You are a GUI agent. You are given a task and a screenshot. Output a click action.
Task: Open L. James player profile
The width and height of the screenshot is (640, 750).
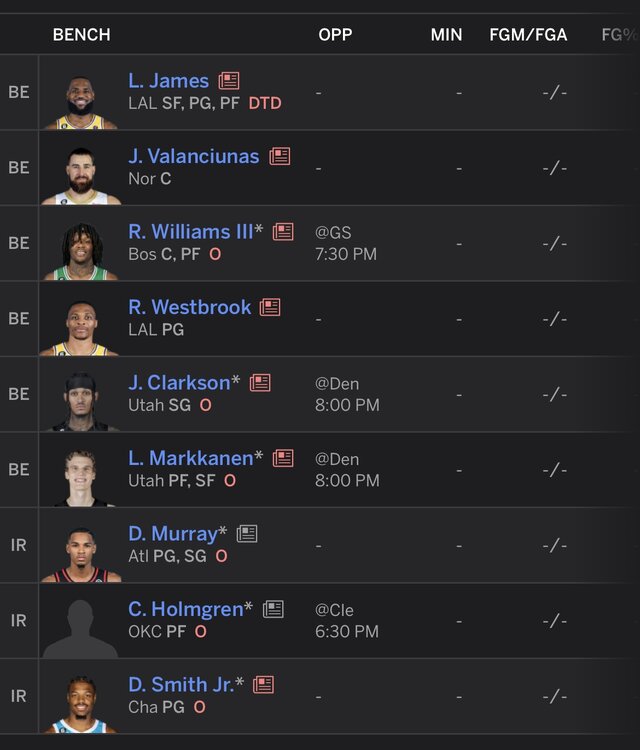168,81
